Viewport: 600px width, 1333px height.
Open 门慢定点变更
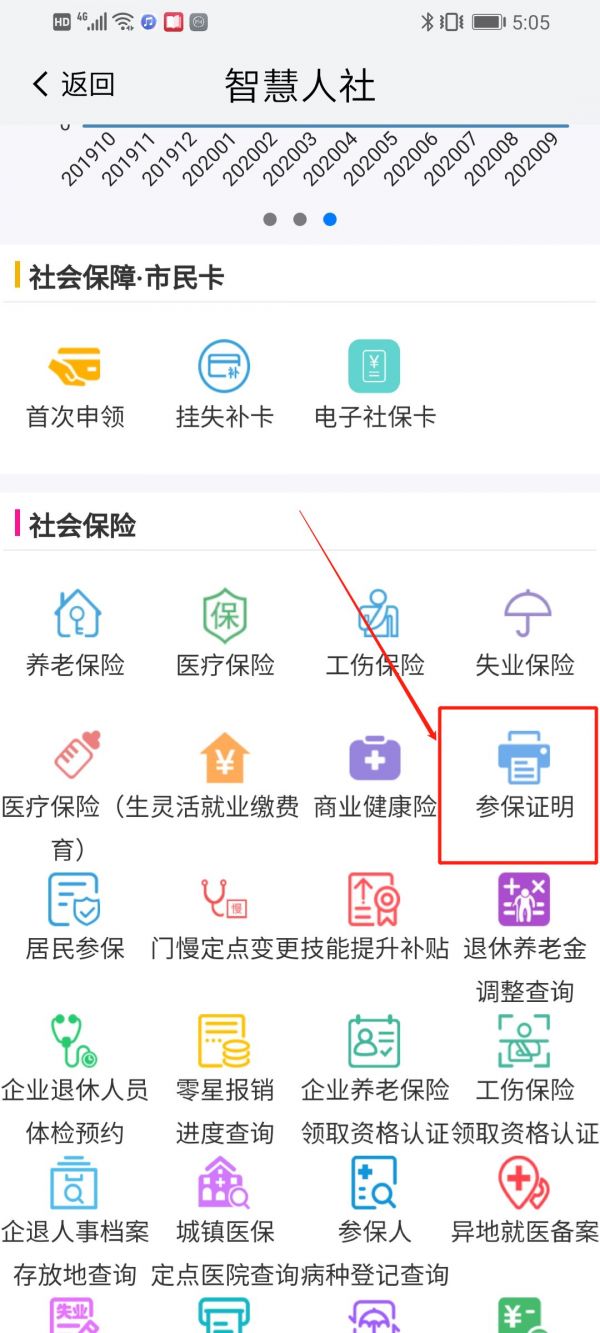click(224, 900)
